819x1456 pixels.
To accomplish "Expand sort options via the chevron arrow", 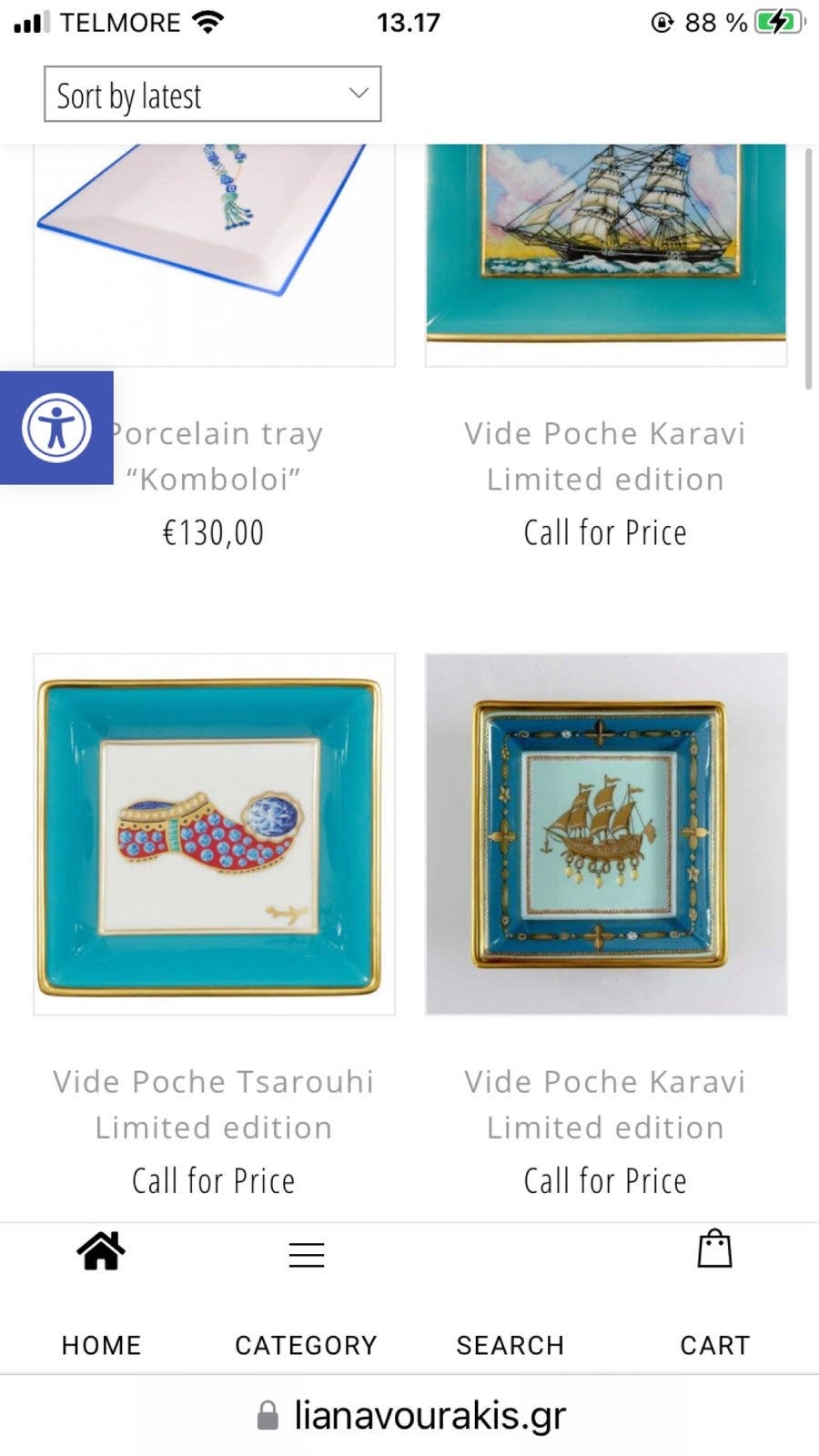I will (357, 94).
